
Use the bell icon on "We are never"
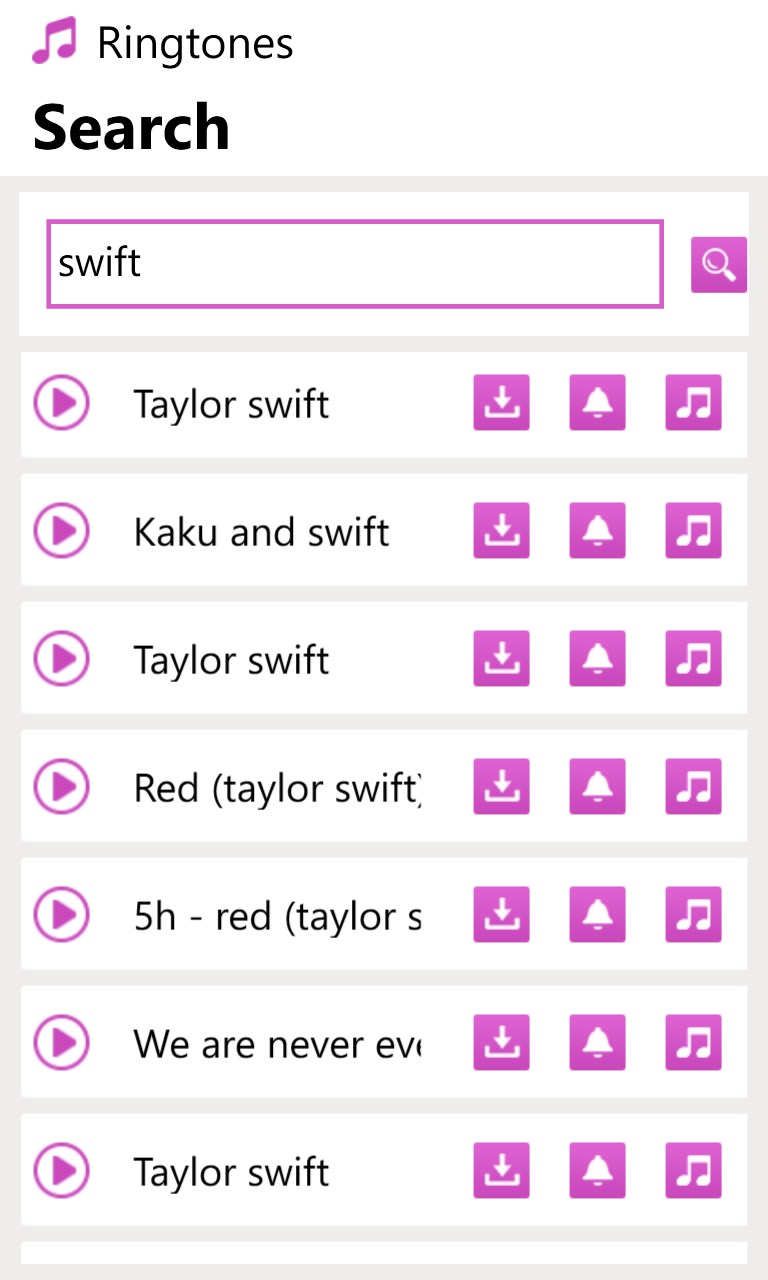pyautogui.click(x=597, y=1043)
